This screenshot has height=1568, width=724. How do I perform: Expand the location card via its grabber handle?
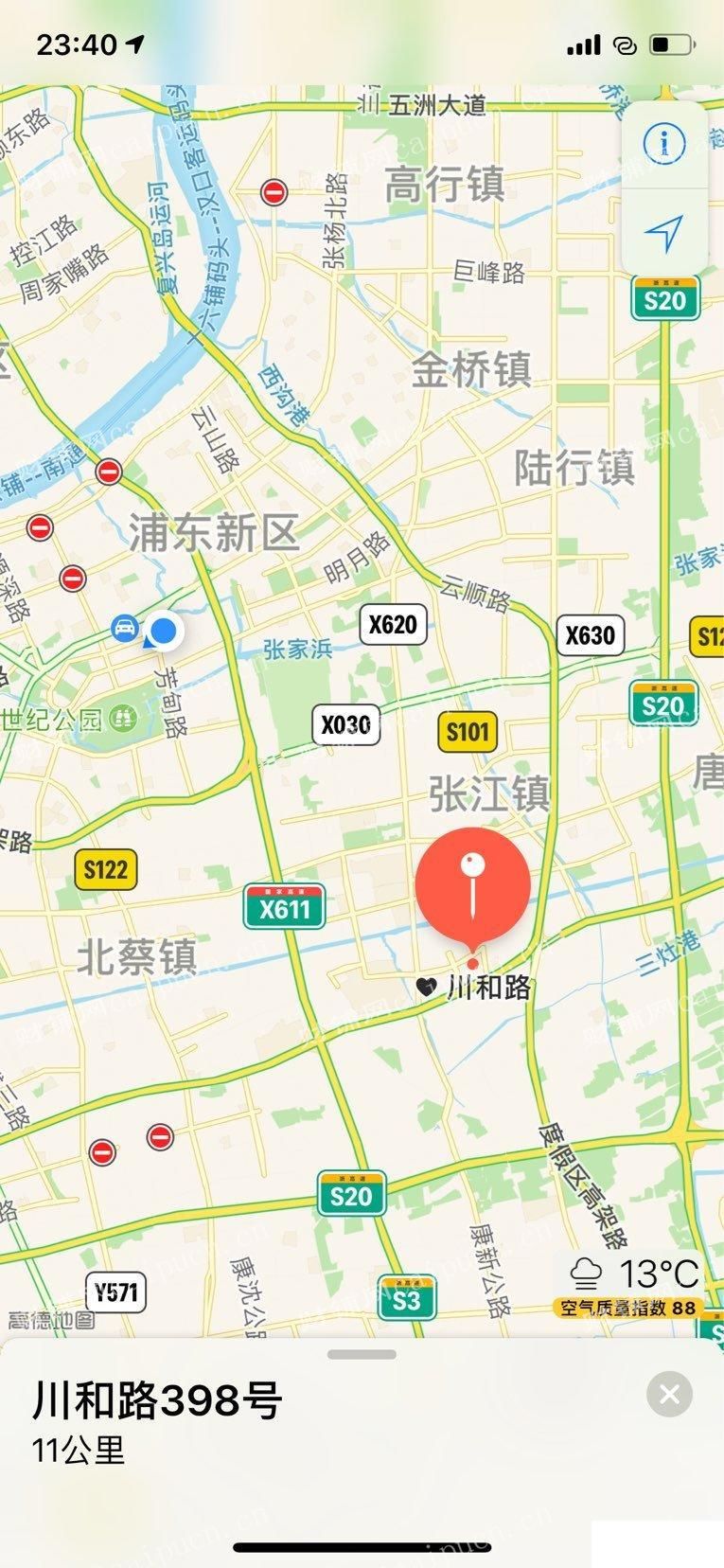click(362, 1354)
